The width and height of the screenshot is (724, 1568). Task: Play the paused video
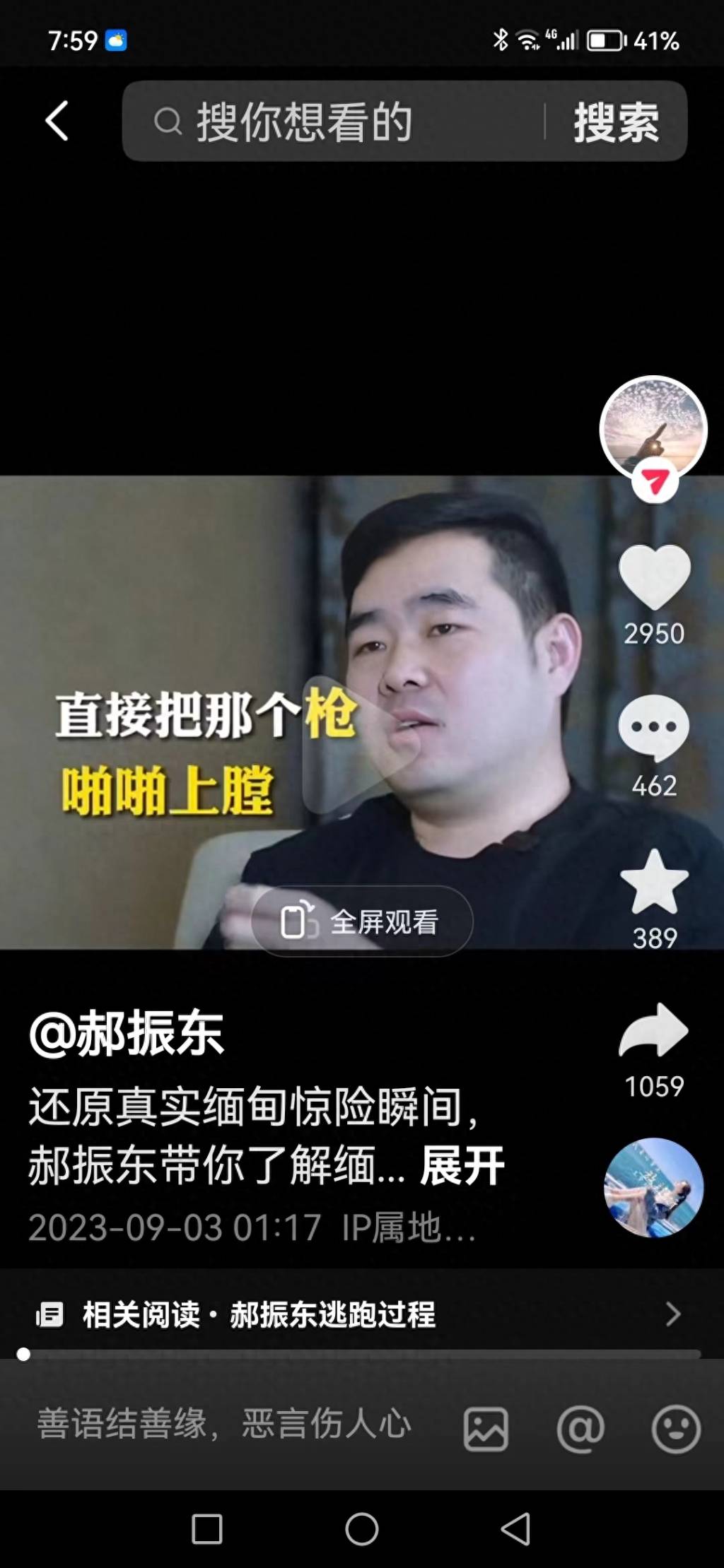coord(361,744)
